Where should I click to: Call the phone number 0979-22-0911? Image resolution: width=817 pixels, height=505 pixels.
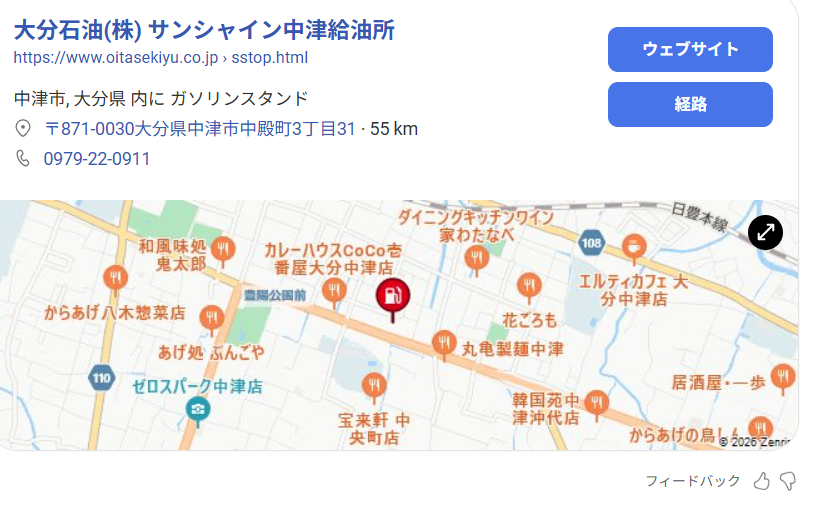97,159
